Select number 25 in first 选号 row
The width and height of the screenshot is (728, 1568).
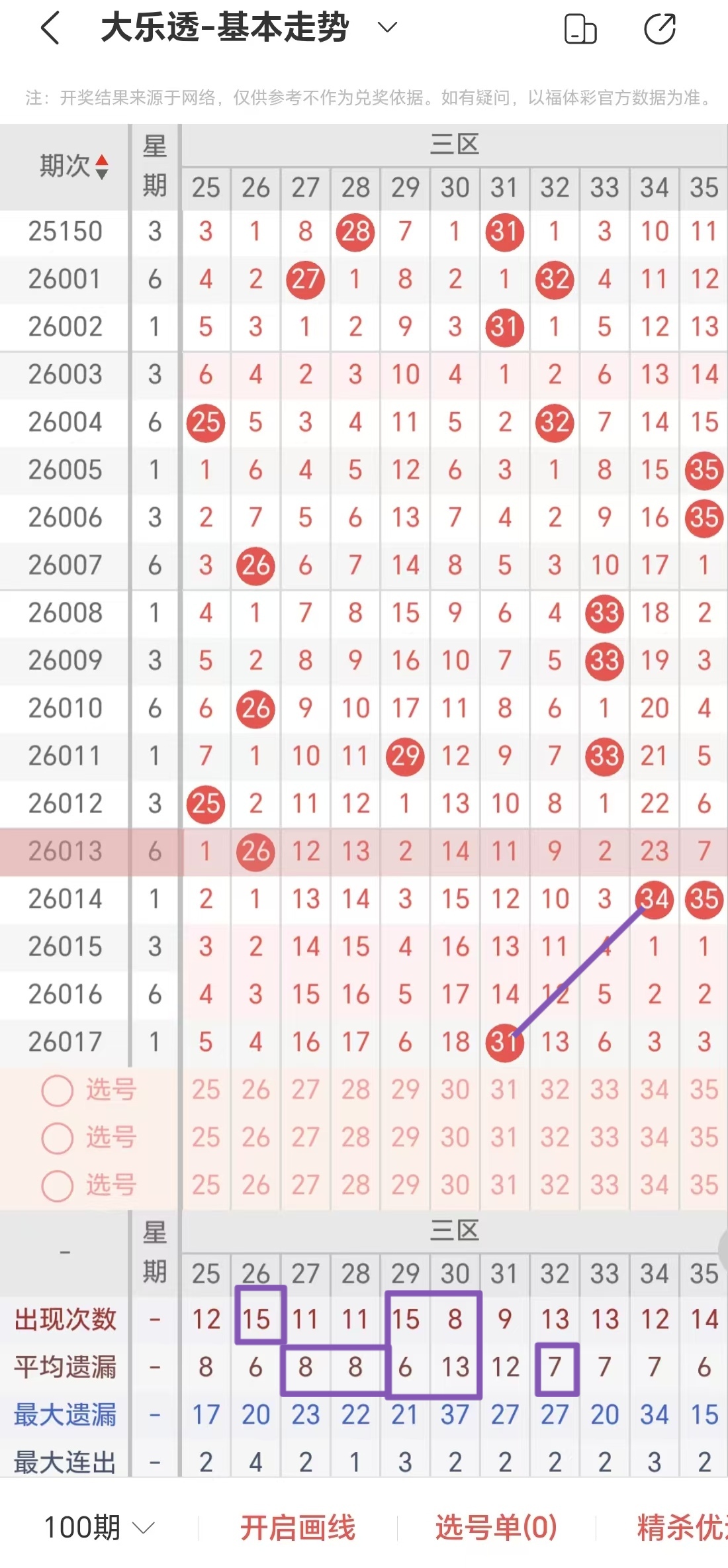(x=206, y=1090)
